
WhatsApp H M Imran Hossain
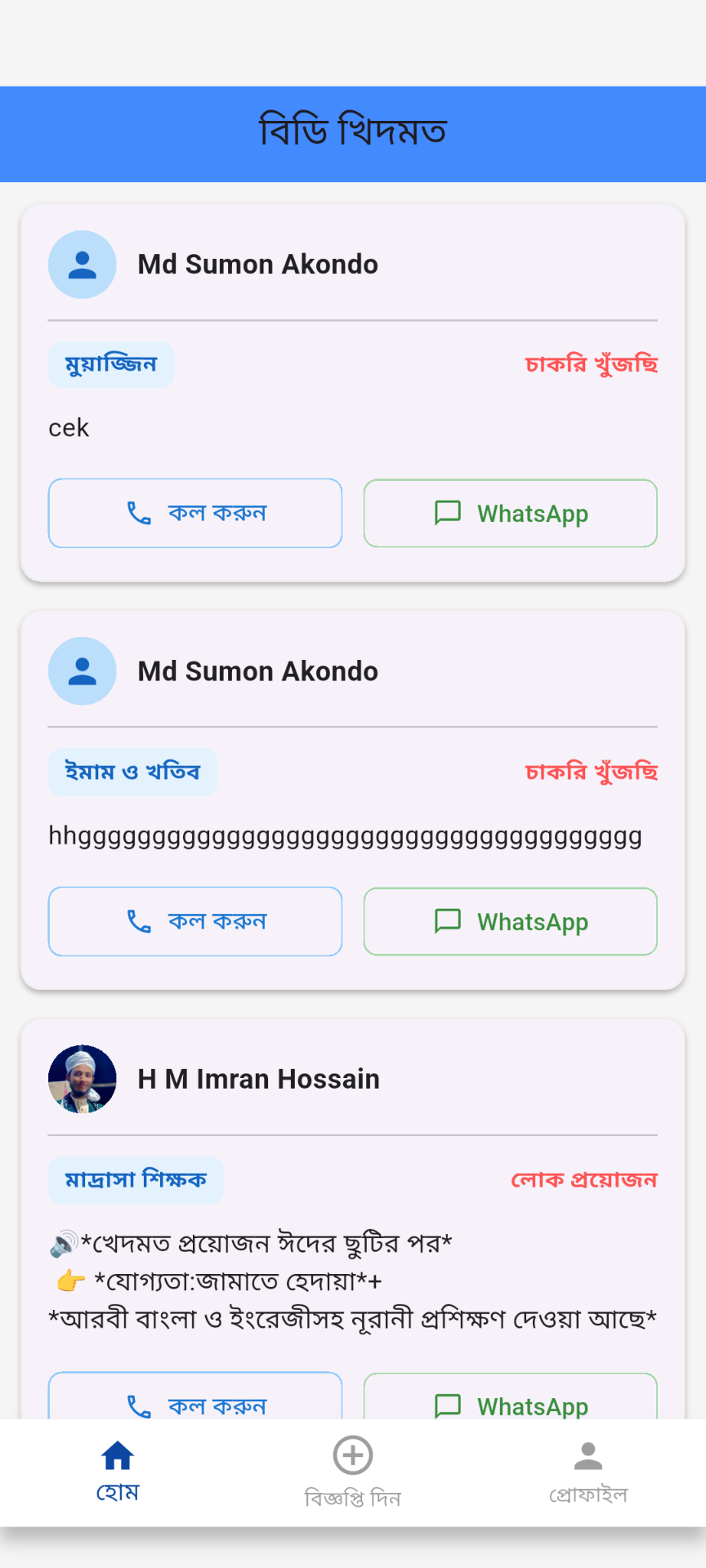510,1398
